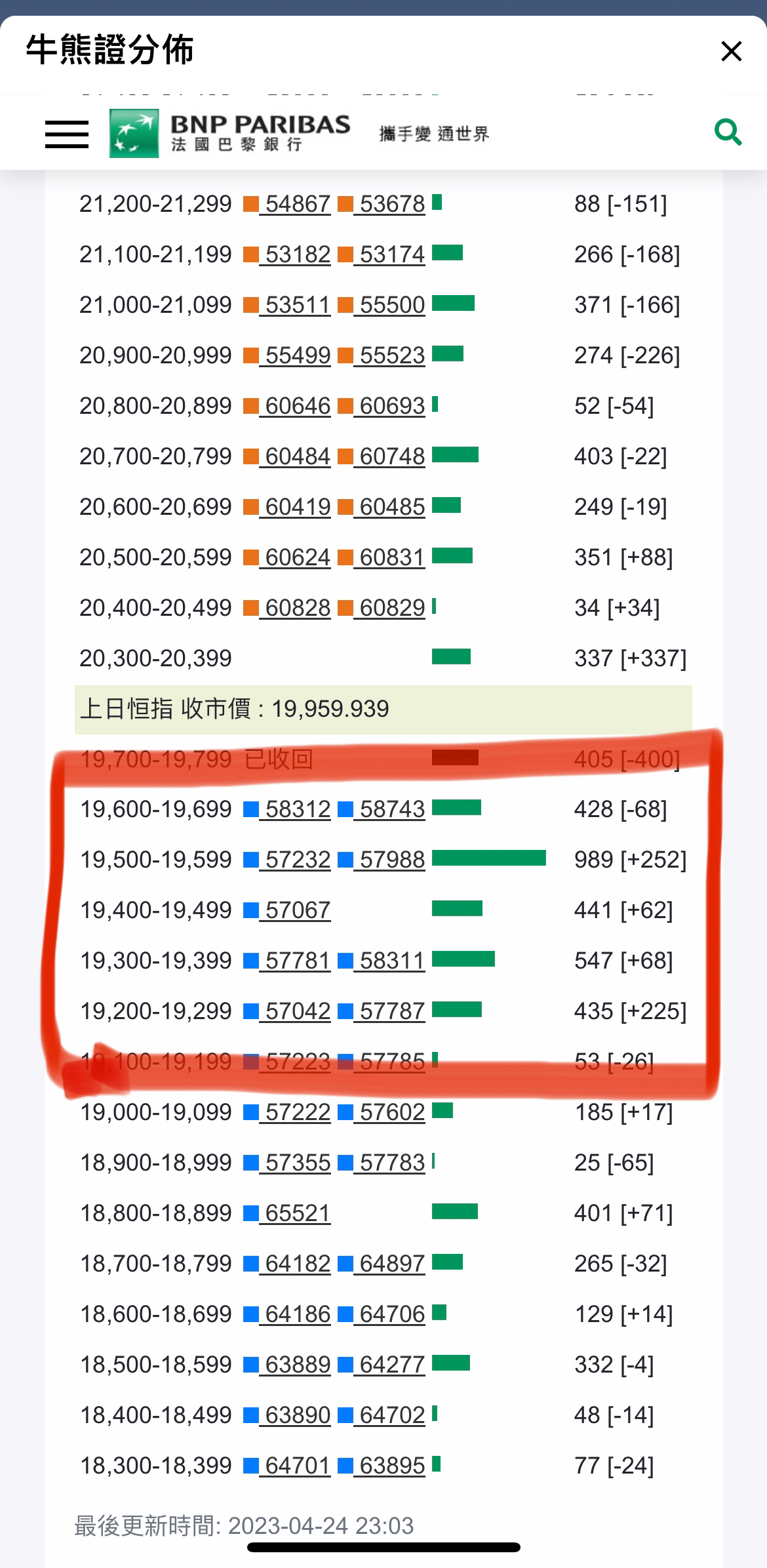Open the site search
The image size is (767, 1568).
[x=728, y=132]
